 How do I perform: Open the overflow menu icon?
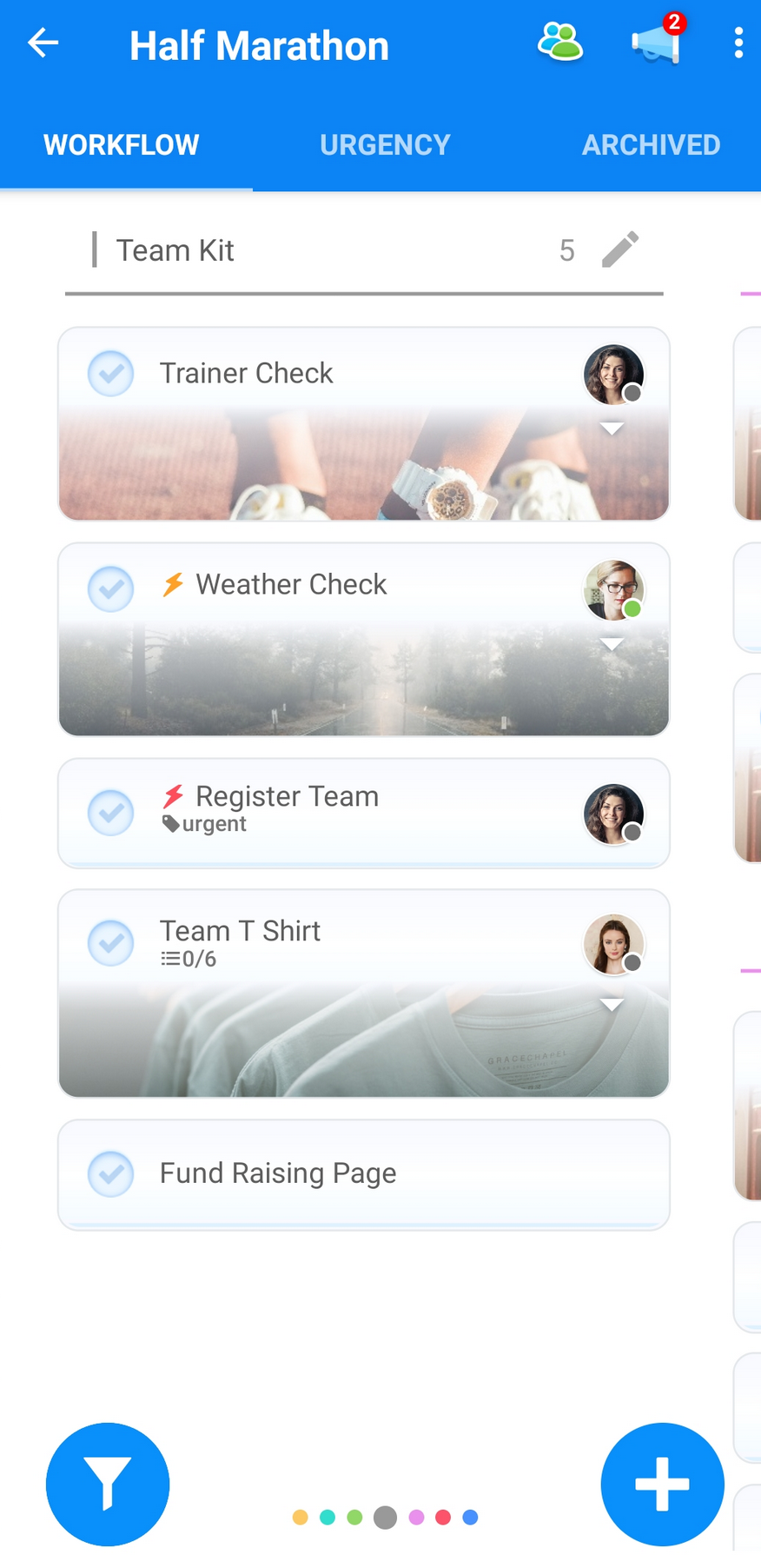[738, 43]
